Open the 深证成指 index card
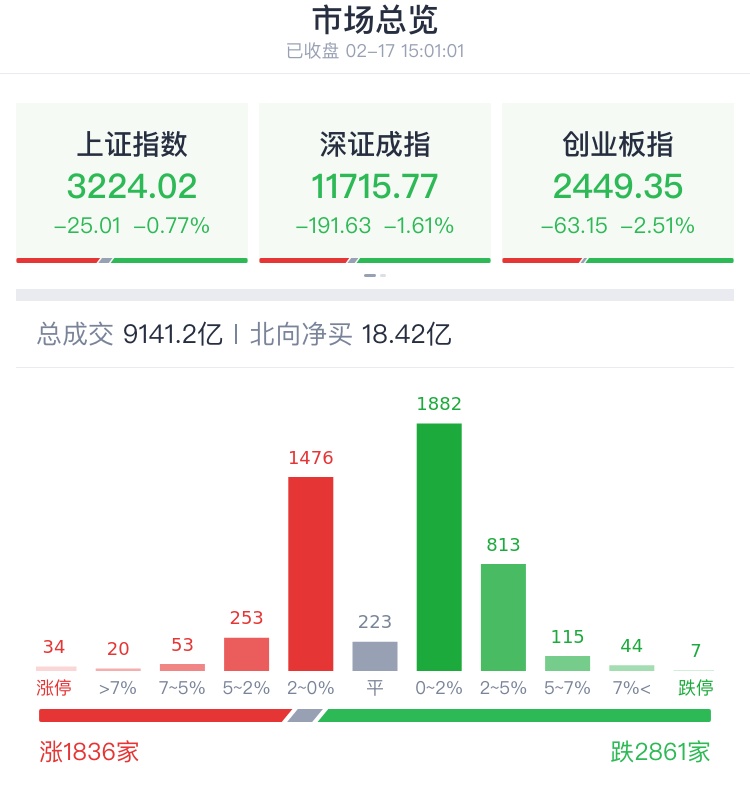 pyautogui.click(x=375, y=185)
